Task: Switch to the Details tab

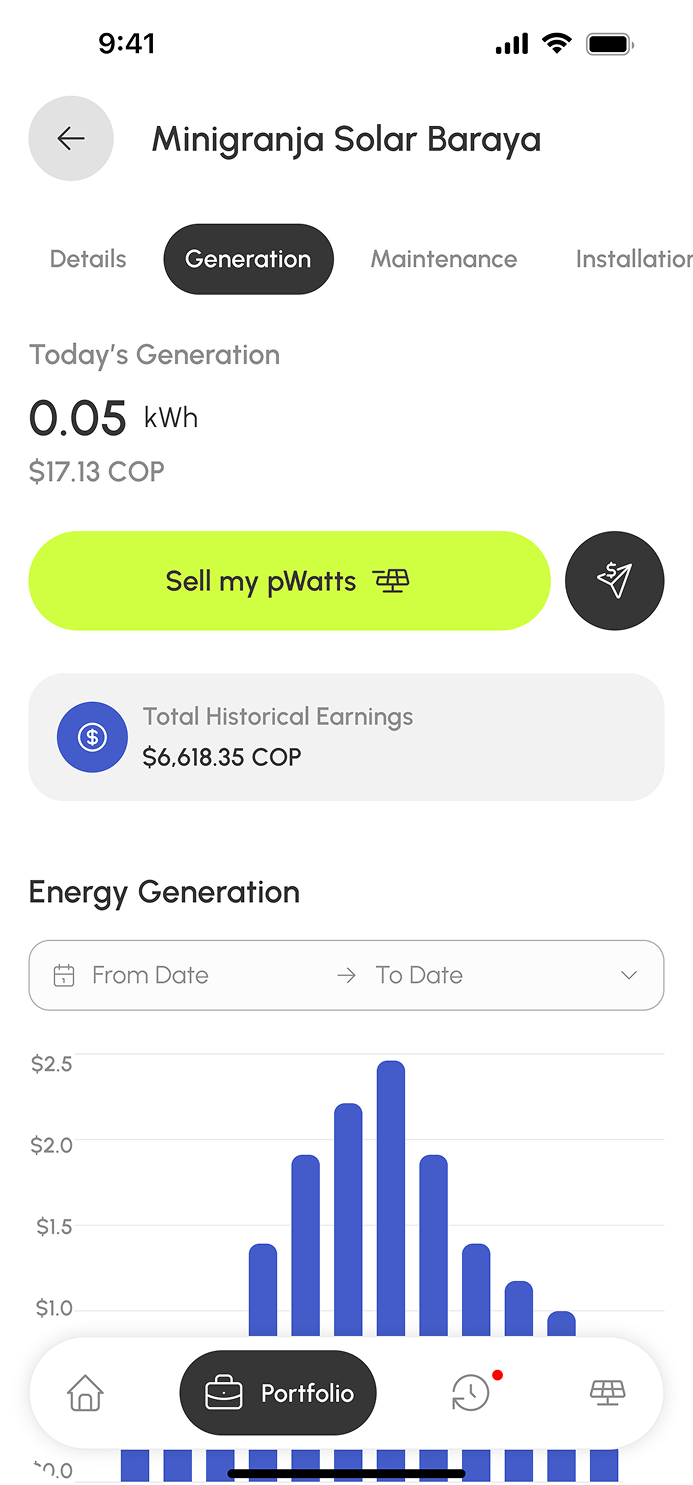Action: (x=88, y=259)
